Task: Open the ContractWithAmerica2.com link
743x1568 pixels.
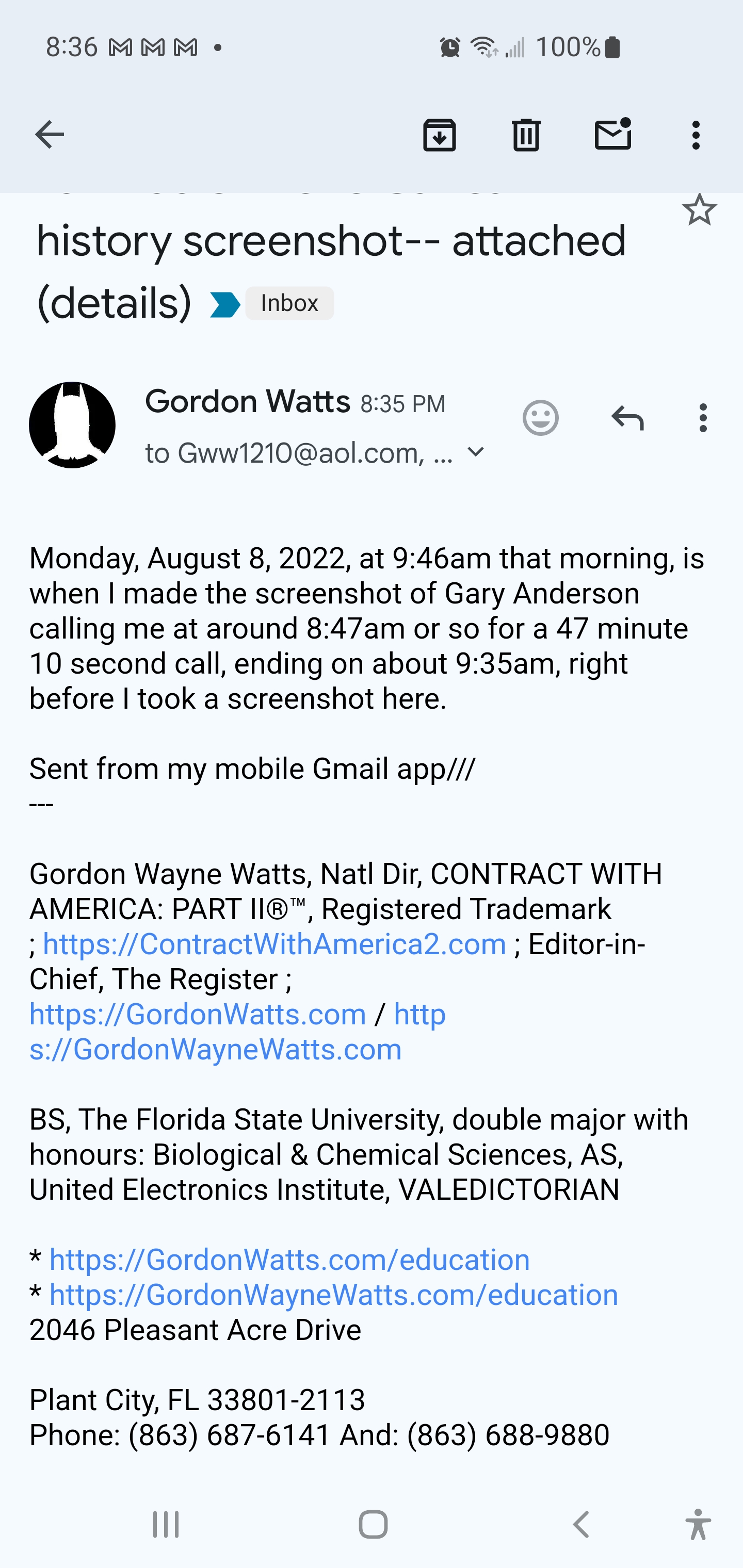Action: pyautogui.click(x=274, y=944)
